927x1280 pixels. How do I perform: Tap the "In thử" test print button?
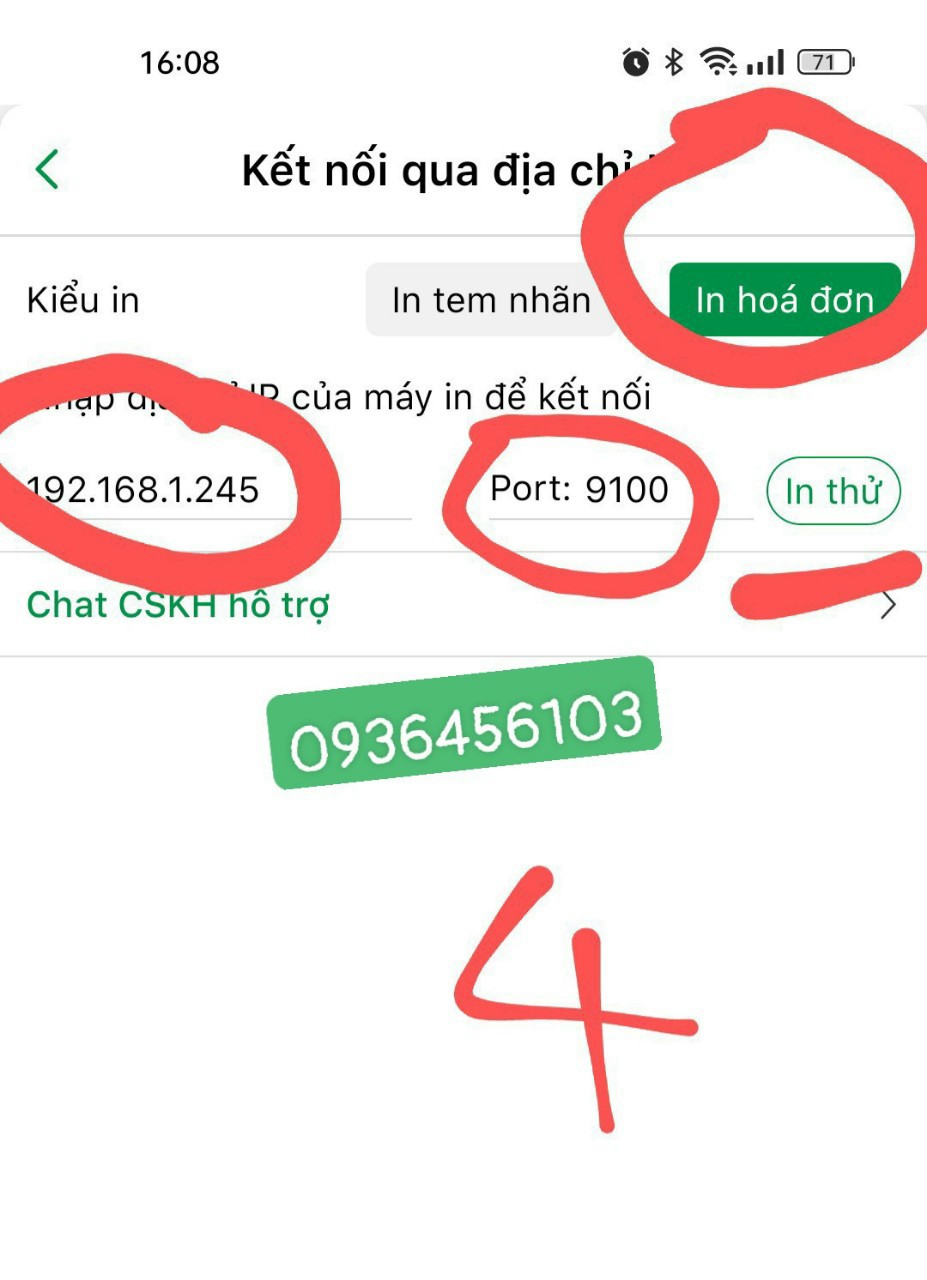[833, 491]
